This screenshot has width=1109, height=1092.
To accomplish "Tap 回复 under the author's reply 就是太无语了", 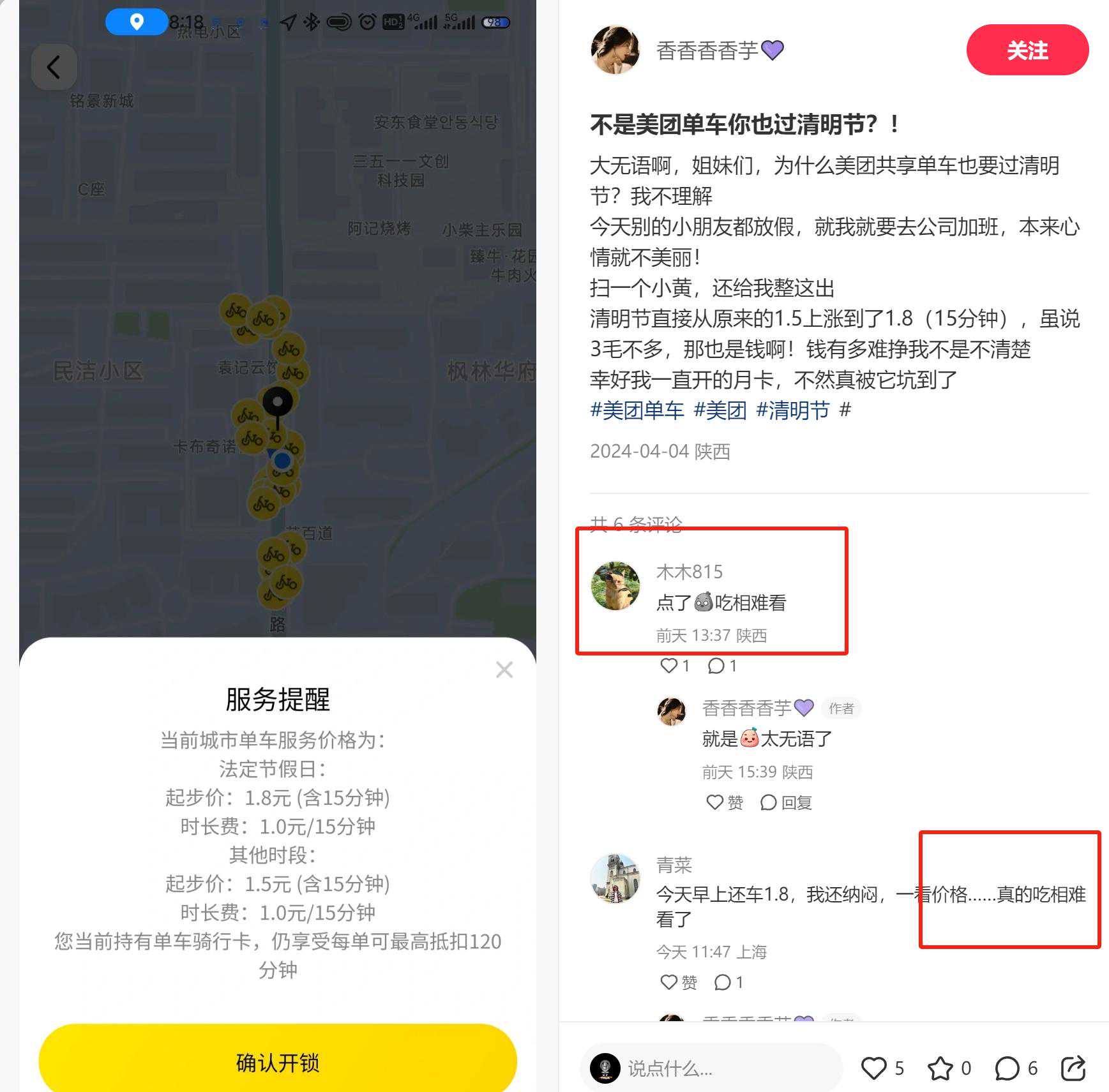I will [786, 803].
